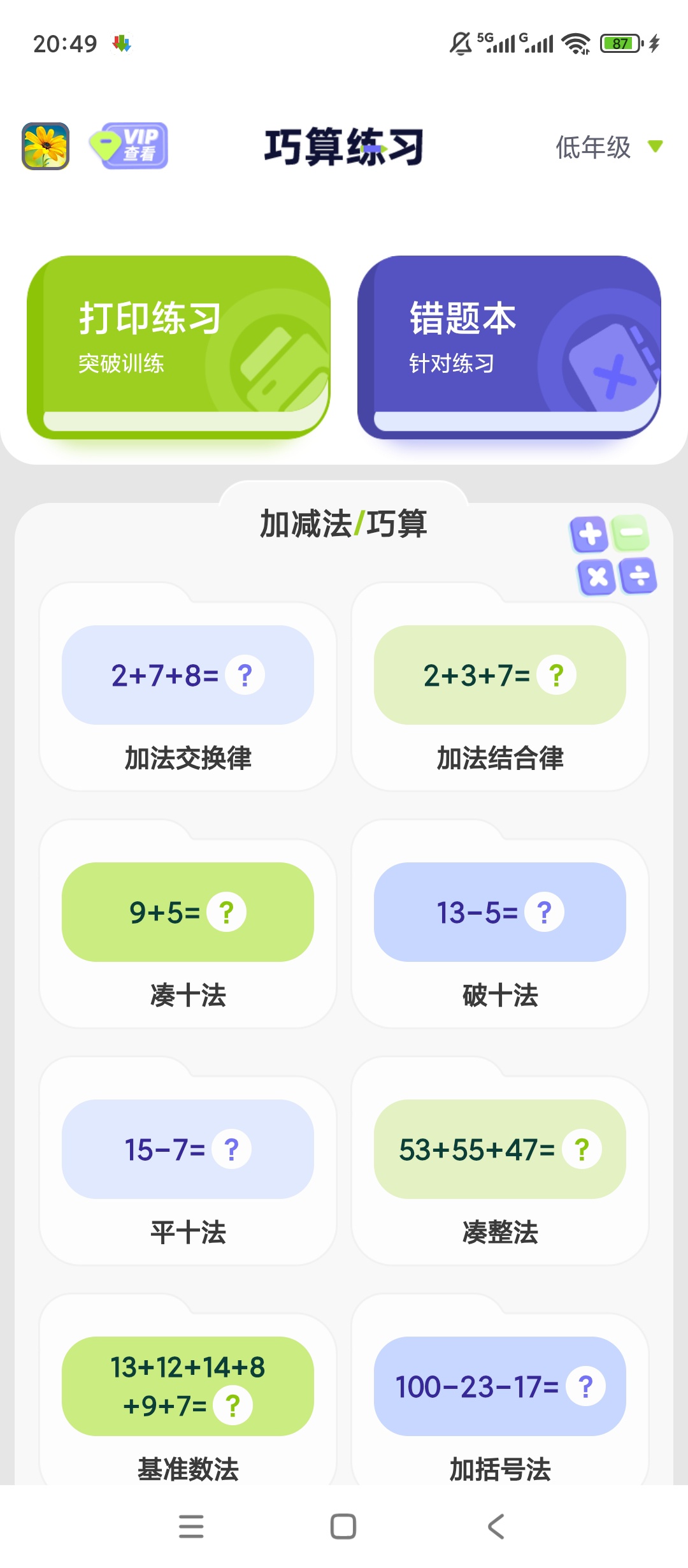Open the 错题本 wrong question book
This screenshot has height=1568, width=688.
(x=510, y=344)
